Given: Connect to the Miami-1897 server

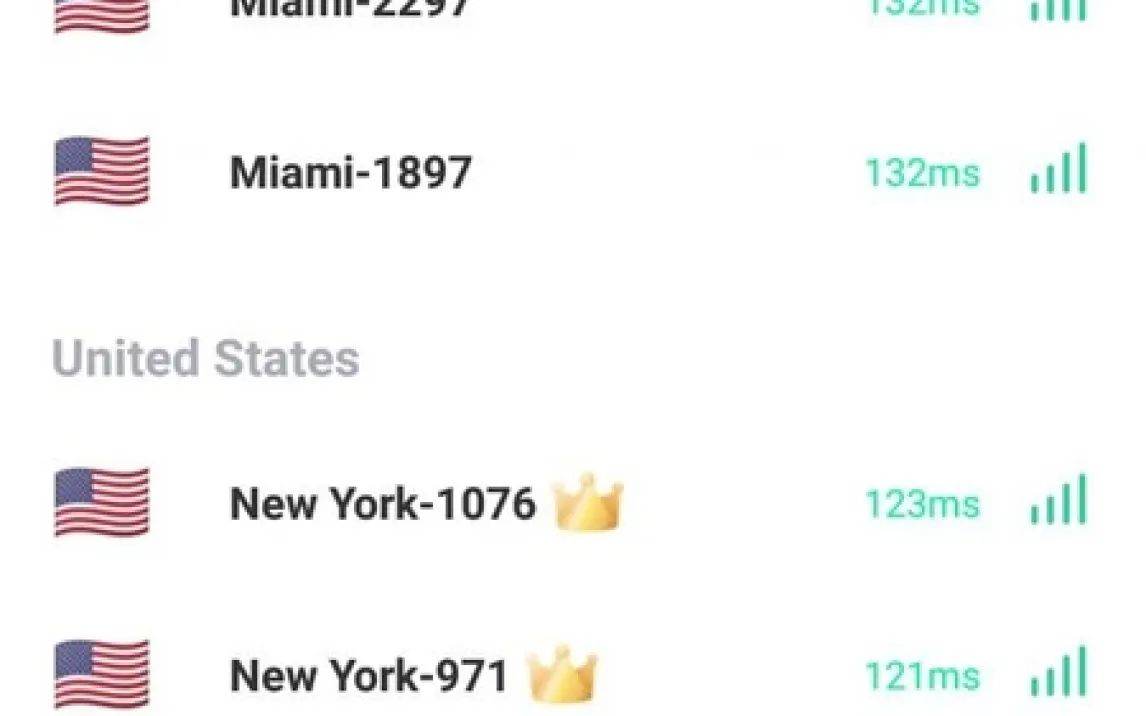Looking at the screenshot, I should 350,173.
